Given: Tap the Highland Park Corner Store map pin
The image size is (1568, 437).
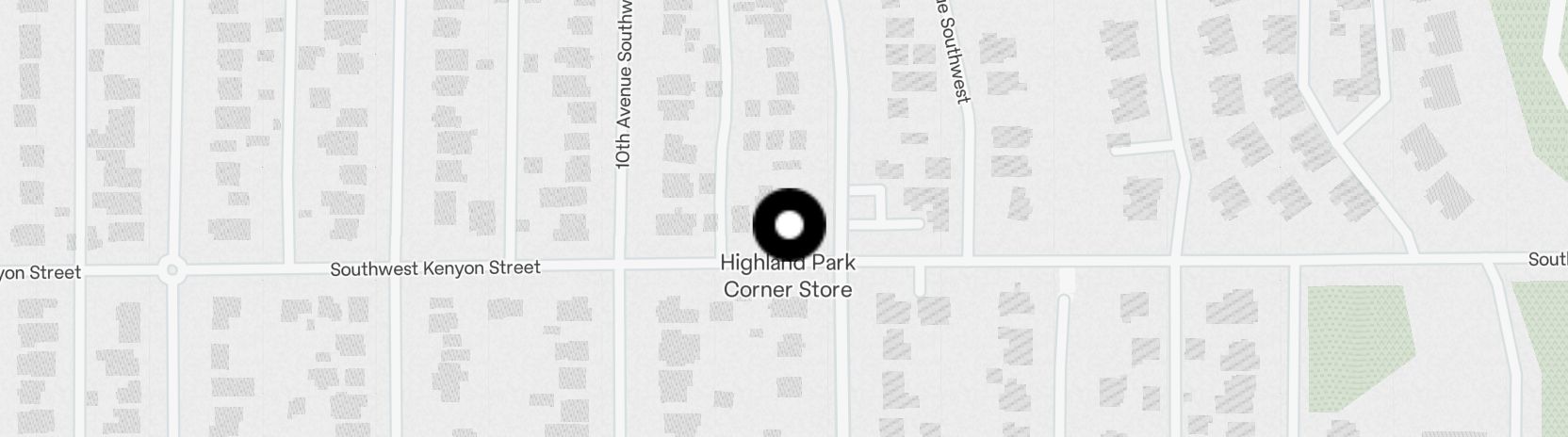Looking at the screenshot, I should (790, 225).
